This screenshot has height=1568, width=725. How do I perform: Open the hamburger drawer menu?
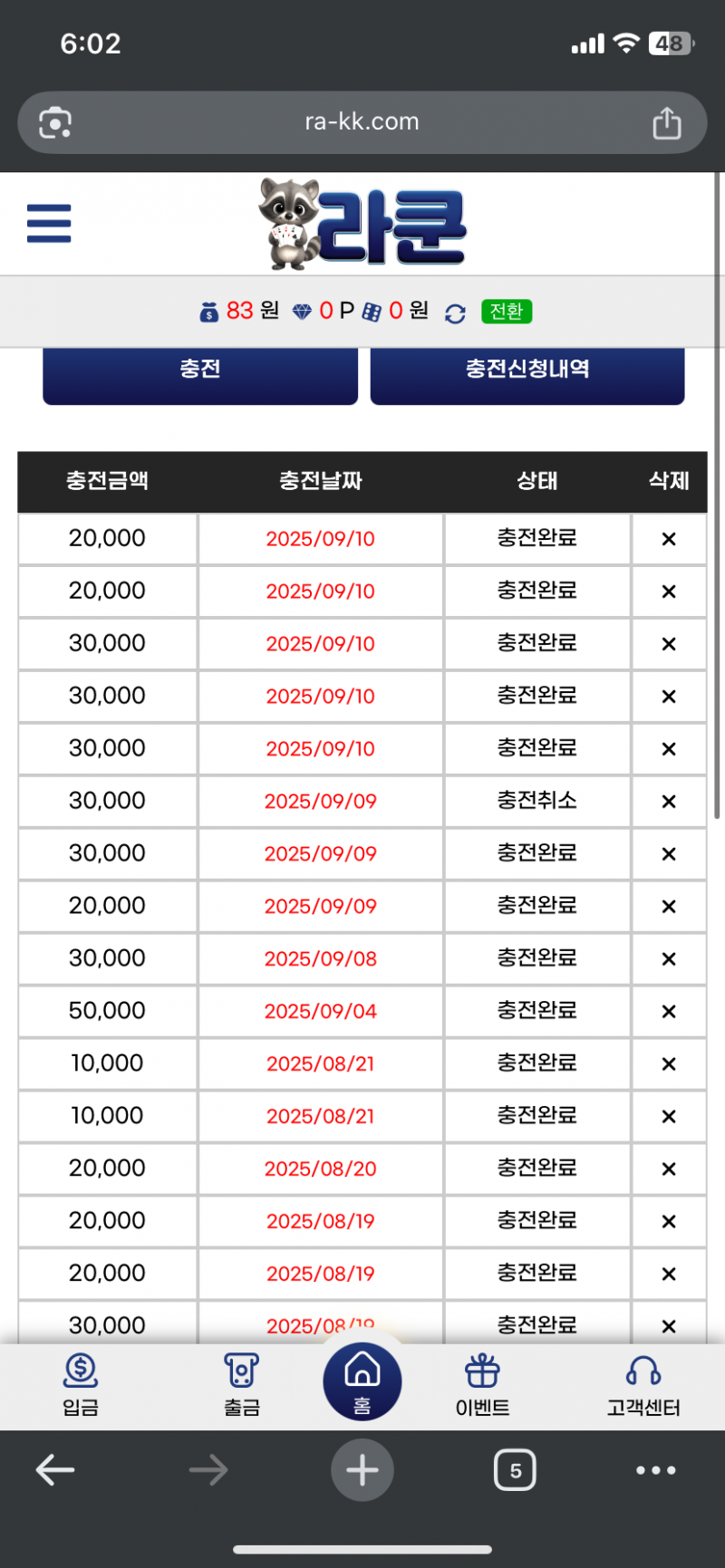click(x=49, y=223)
